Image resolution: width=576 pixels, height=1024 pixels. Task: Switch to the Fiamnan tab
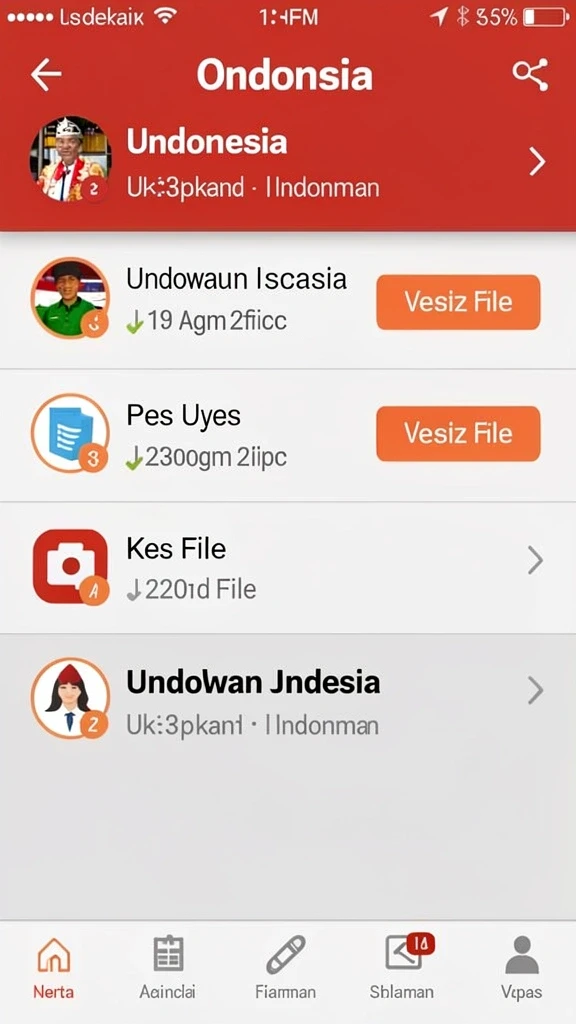coord(285,968)
